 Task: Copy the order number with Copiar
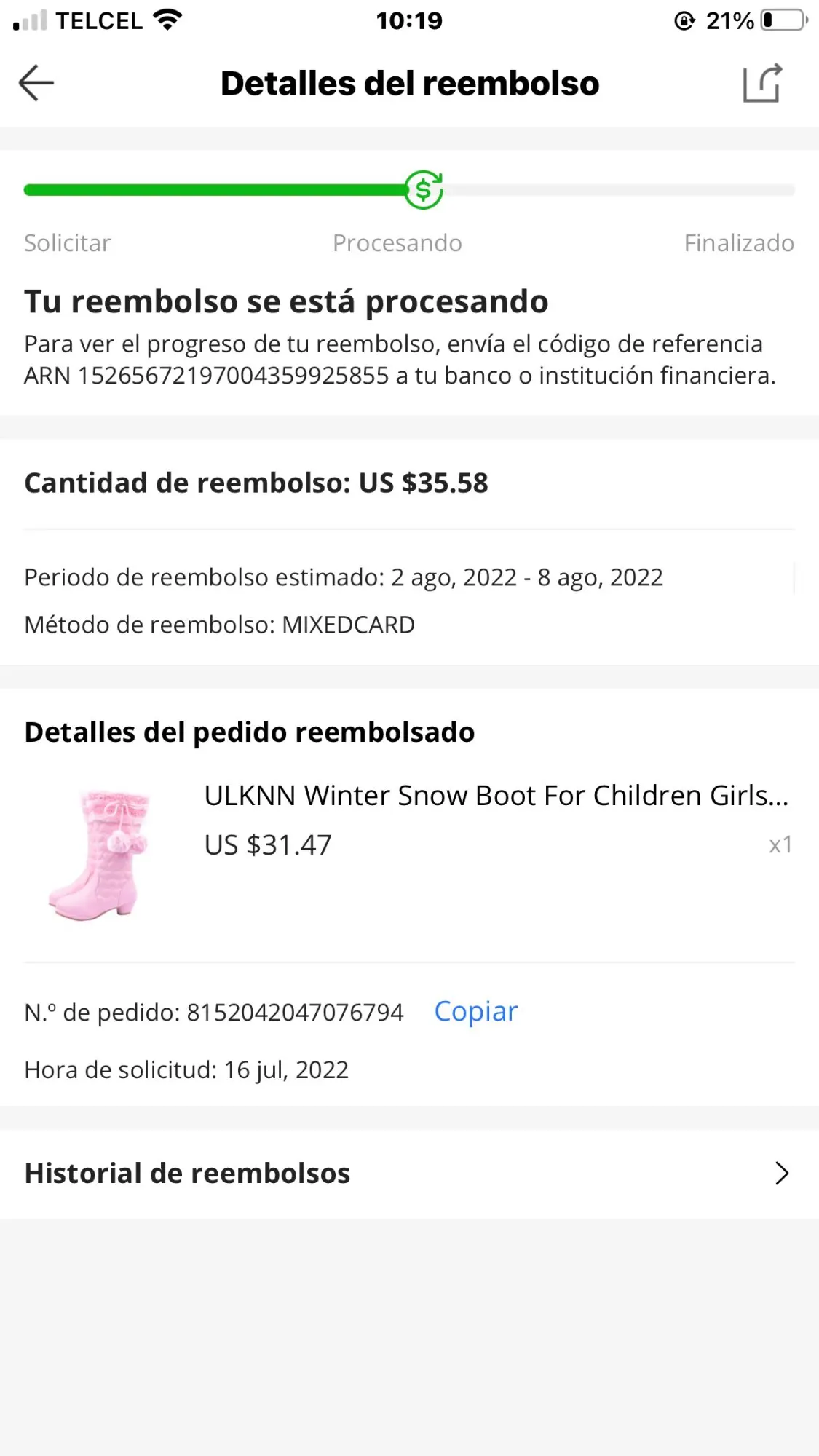pos(475,1011)
